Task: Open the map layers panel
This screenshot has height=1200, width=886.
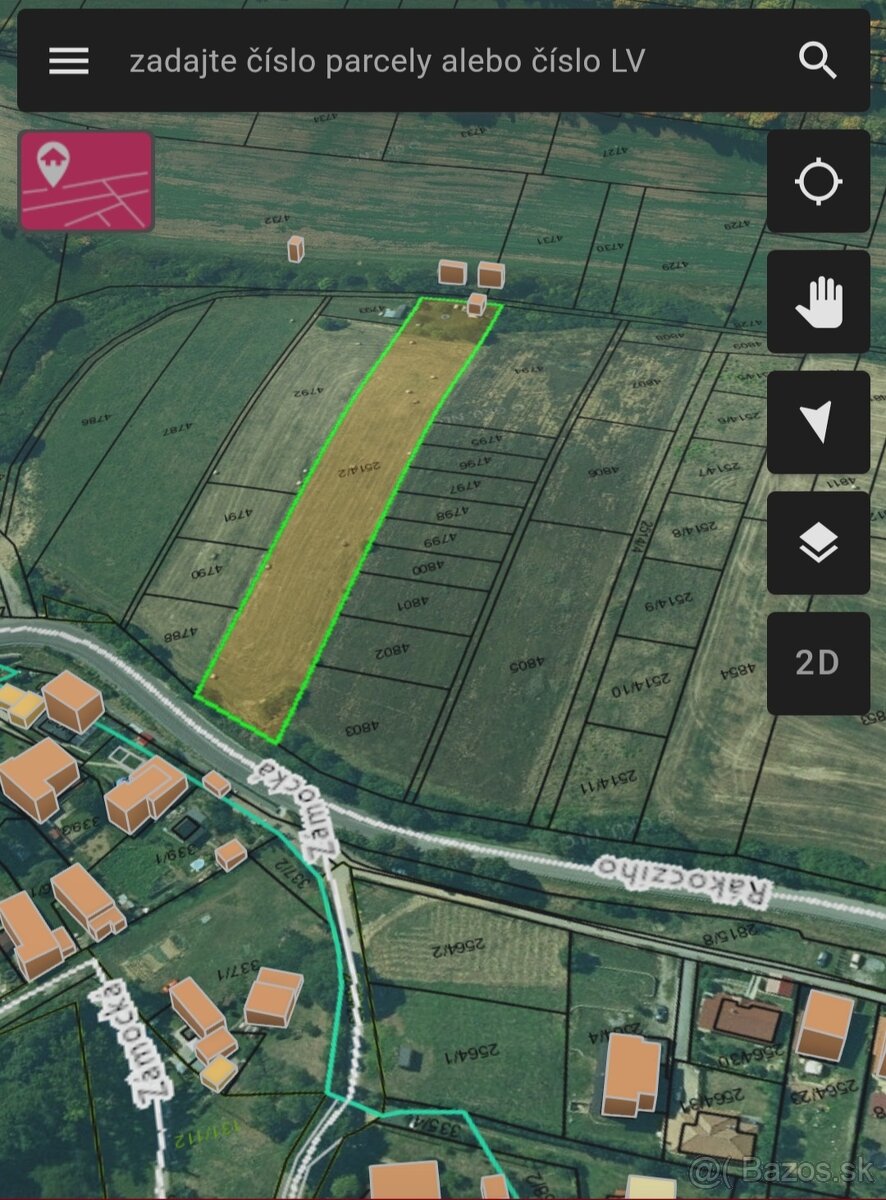Action: [x=819, y=541]
